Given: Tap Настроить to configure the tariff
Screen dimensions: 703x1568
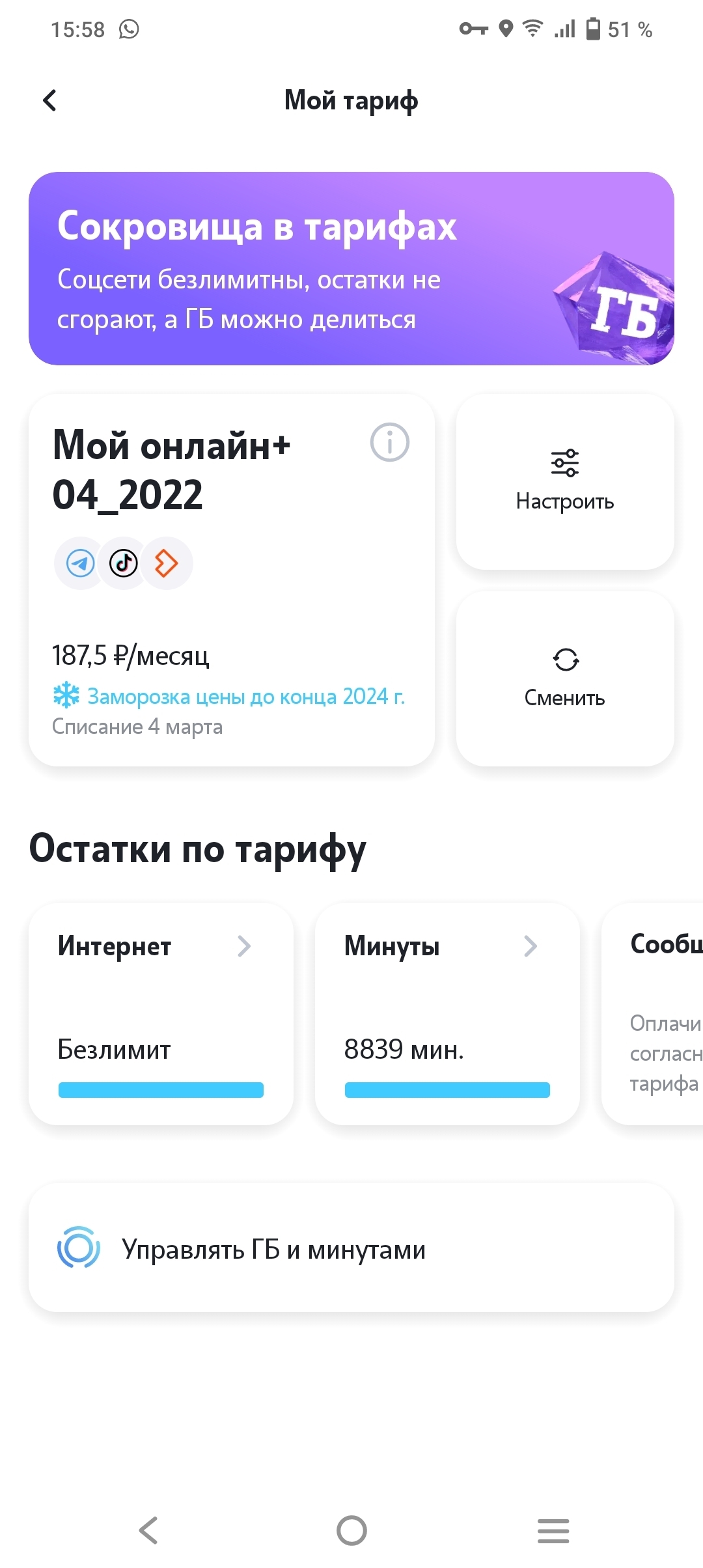Looking at the screenshot, I should pos(565,482).
